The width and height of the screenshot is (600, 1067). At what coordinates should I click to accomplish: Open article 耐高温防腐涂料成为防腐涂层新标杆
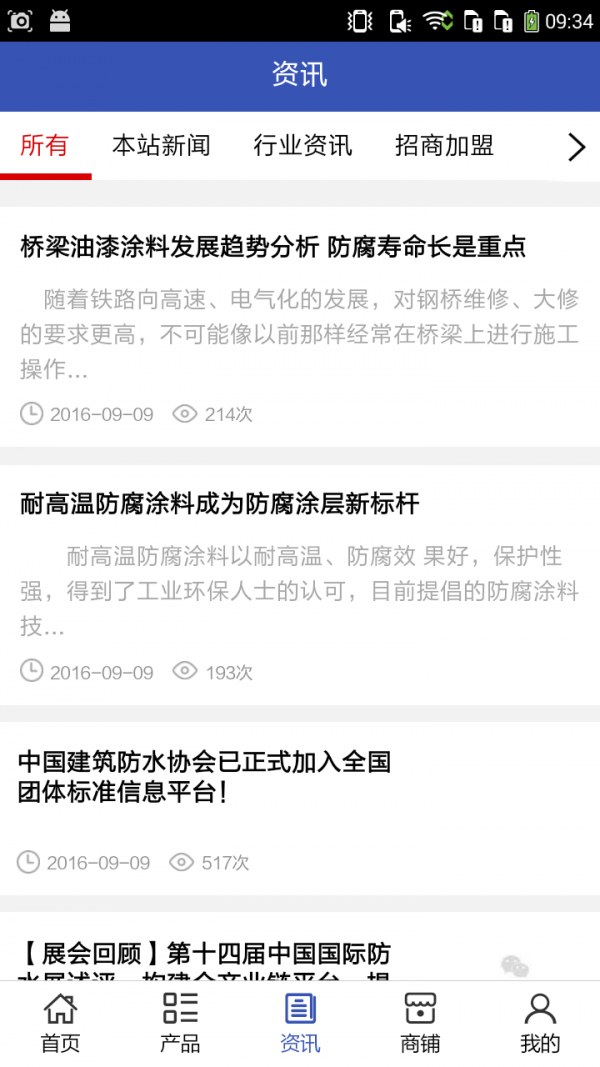click(220, 504)
